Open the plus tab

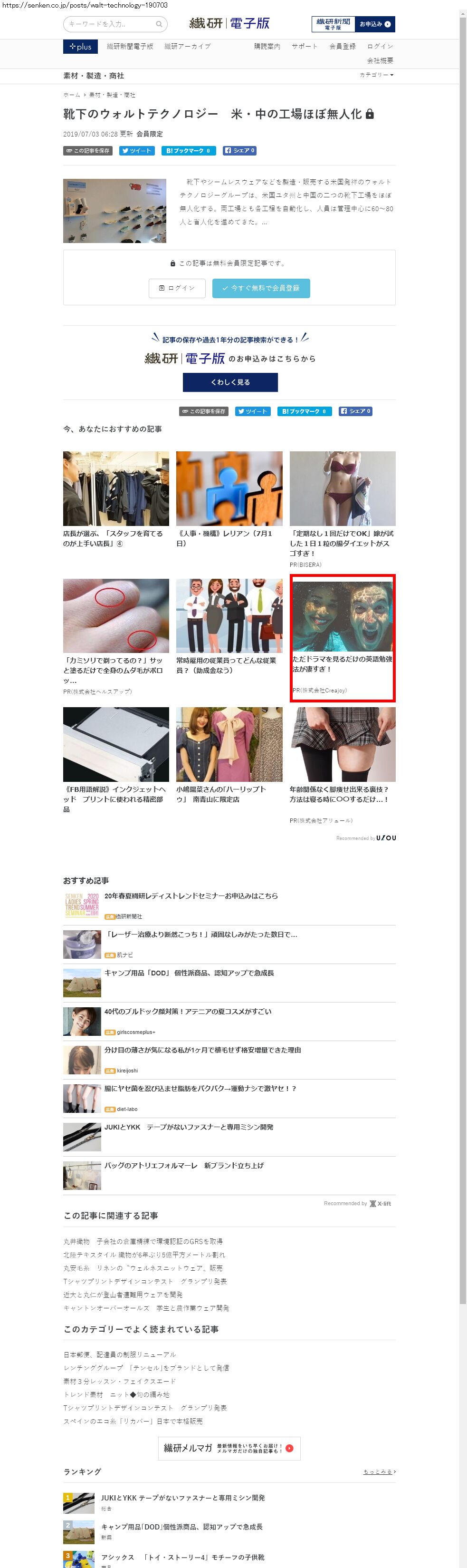pos(80,47)
